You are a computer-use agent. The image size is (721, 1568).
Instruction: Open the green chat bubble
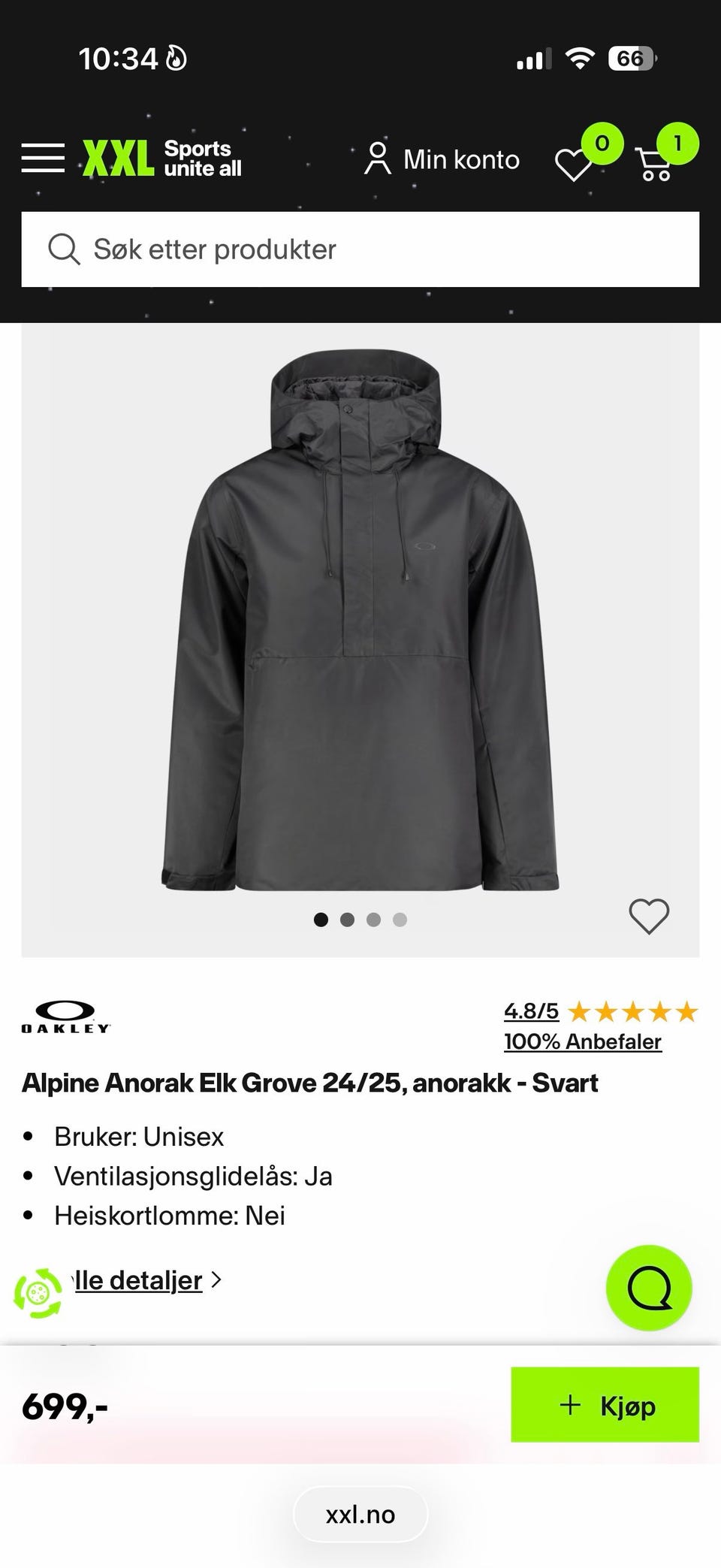pos(649,1288)
